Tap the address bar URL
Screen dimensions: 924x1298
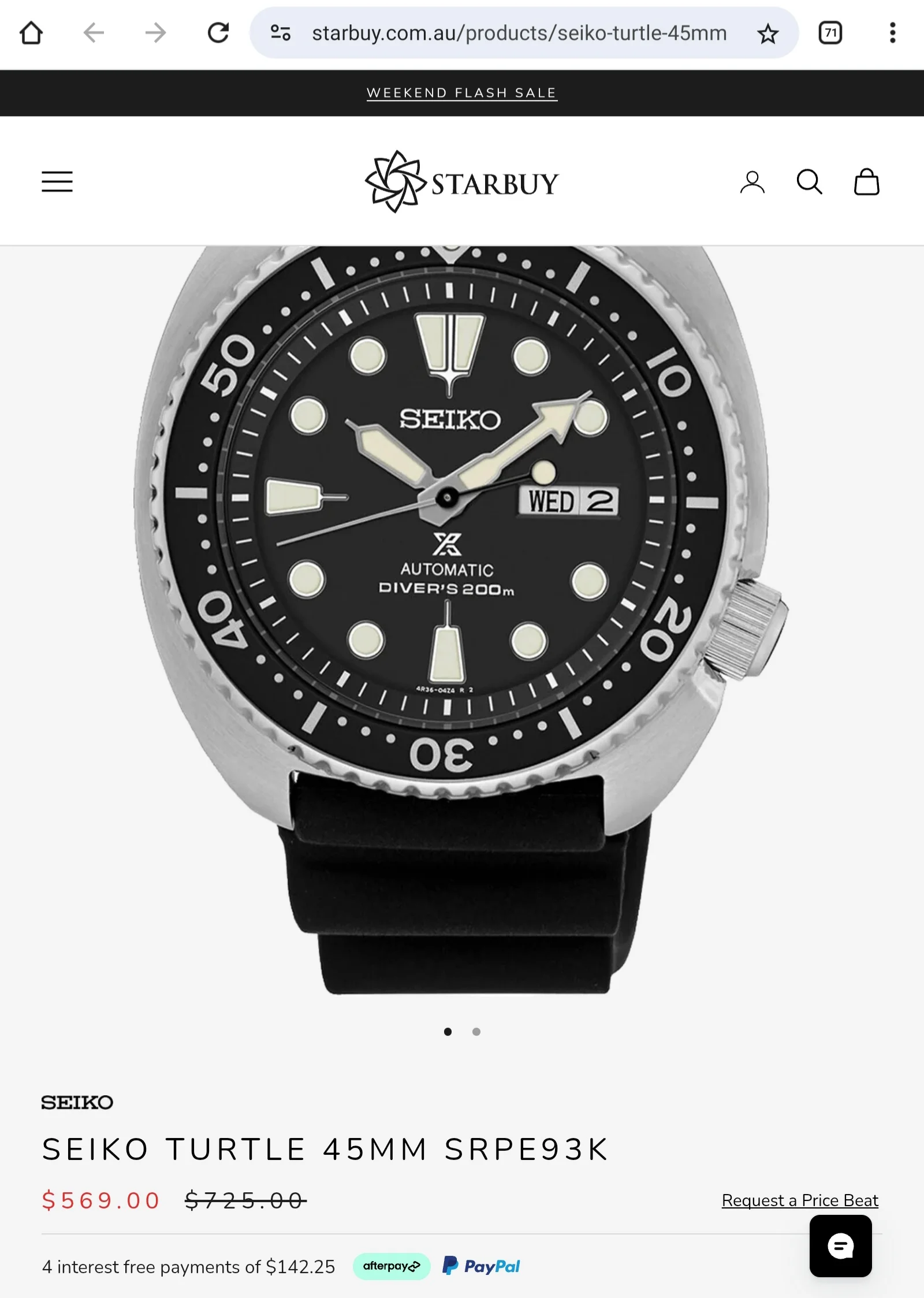coord(519,33)
